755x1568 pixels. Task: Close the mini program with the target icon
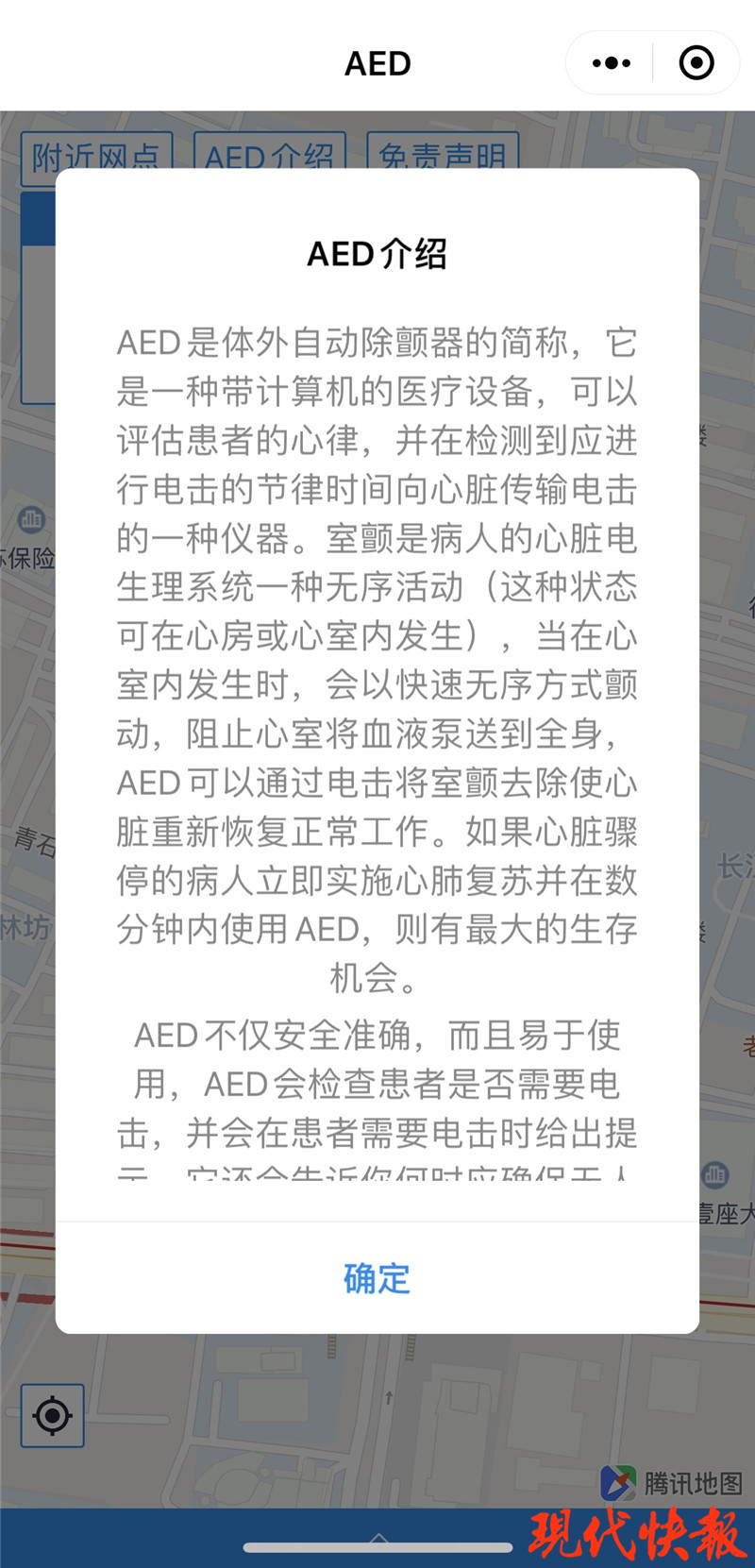point(696,63)
